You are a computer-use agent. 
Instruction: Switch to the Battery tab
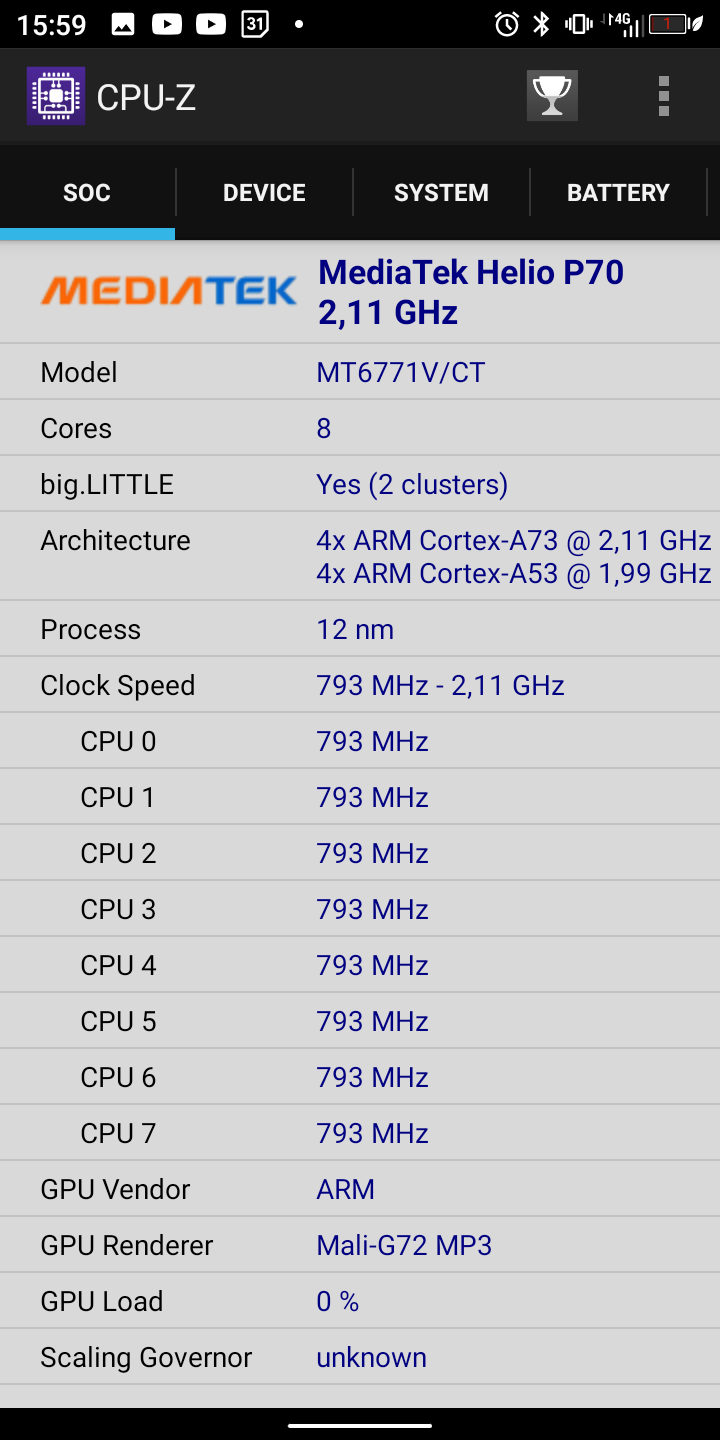618,192
